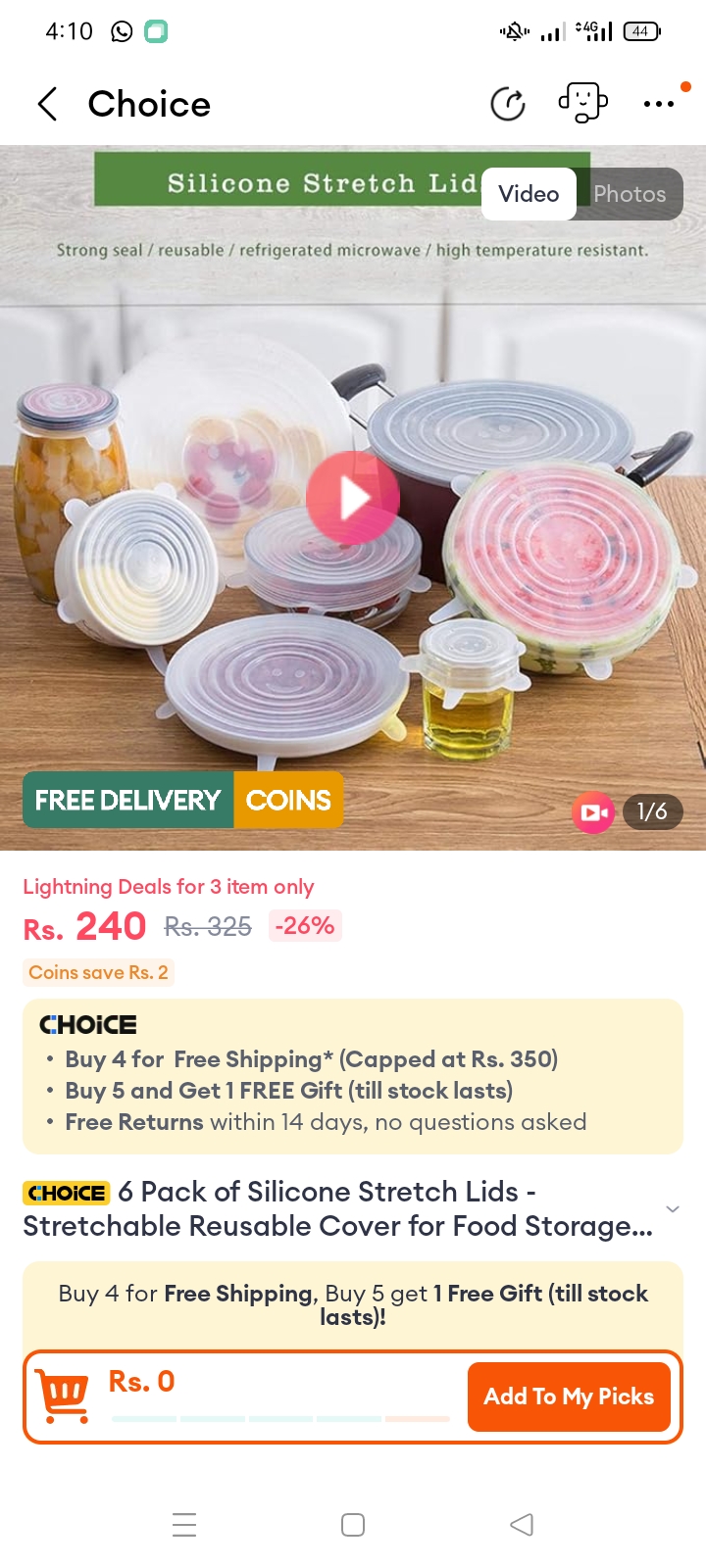Open the cart icon showing Rs. 0
This screenshot has height=1568, width=706.
point(63,1396)
